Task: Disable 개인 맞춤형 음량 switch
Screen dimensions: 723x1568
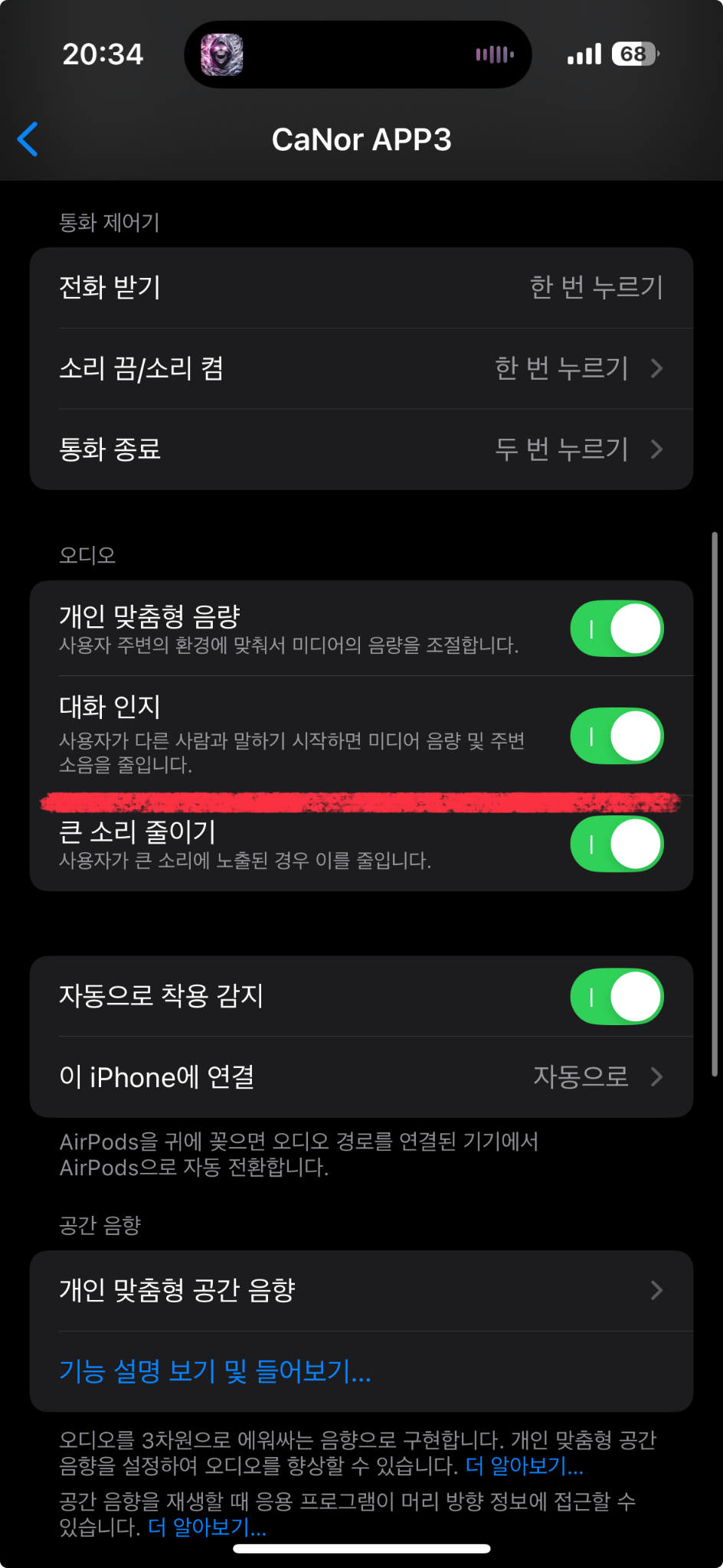Action: [617, 629]
